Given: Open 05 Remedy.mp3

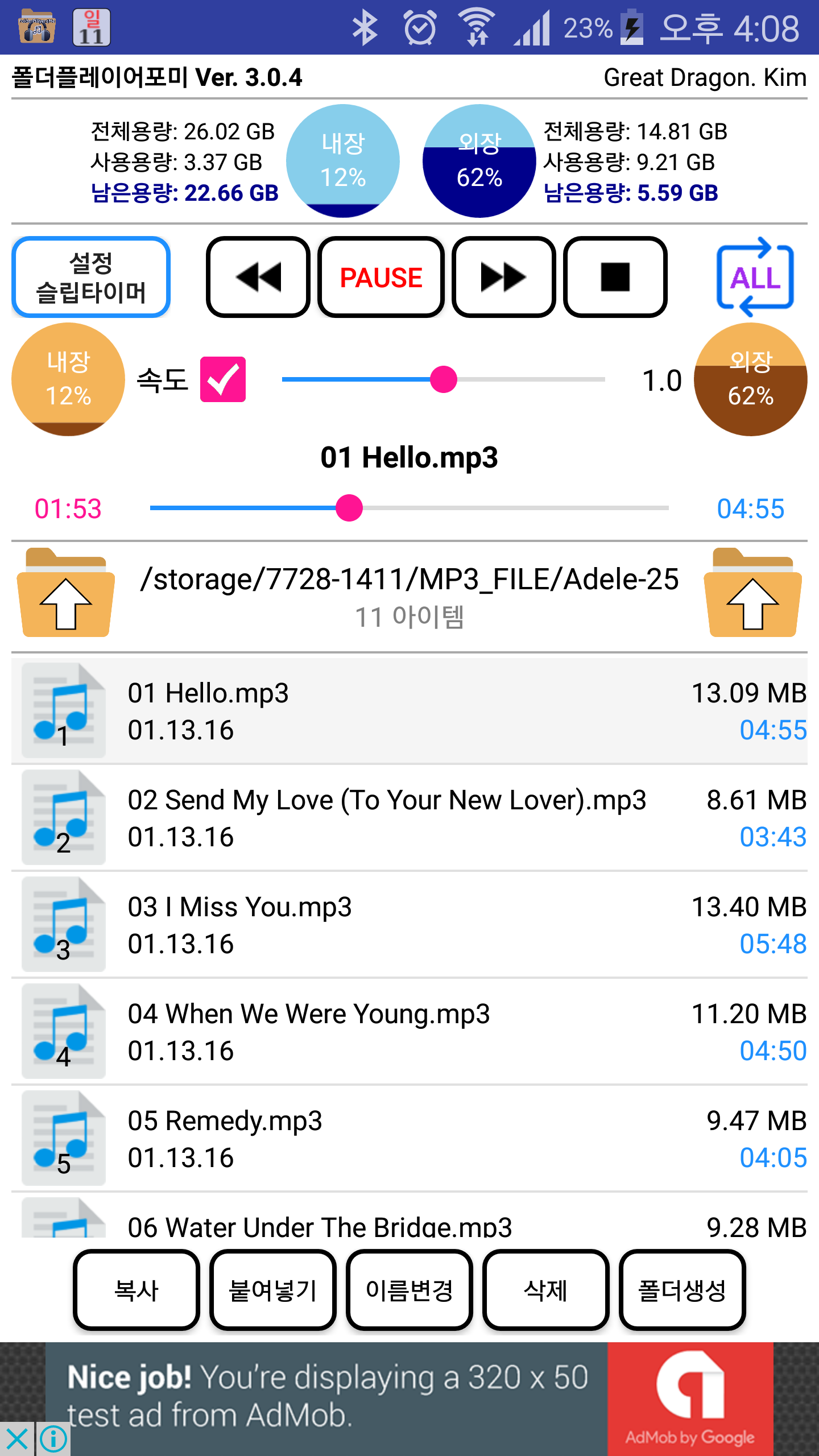Looking at the screenshot, I should tap(387, 1138).
